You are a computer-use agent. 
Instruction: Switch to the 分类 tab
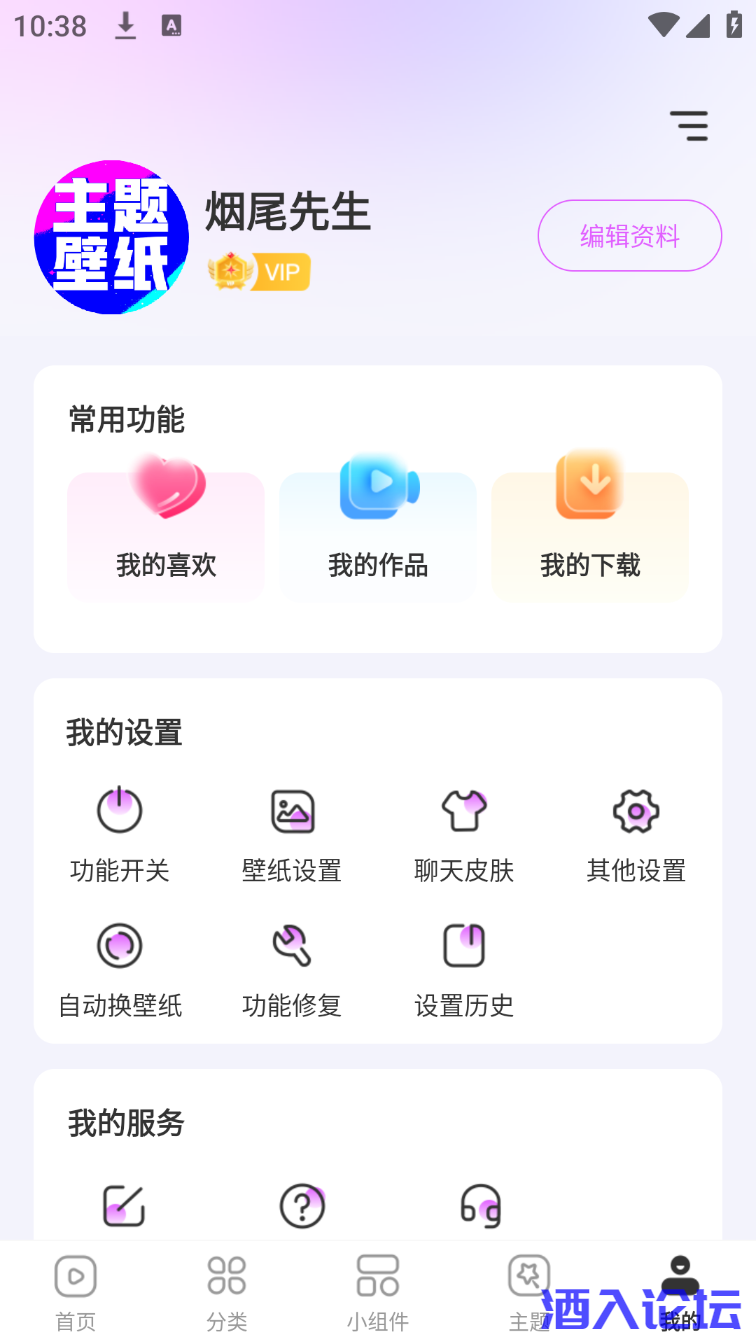227,1292
